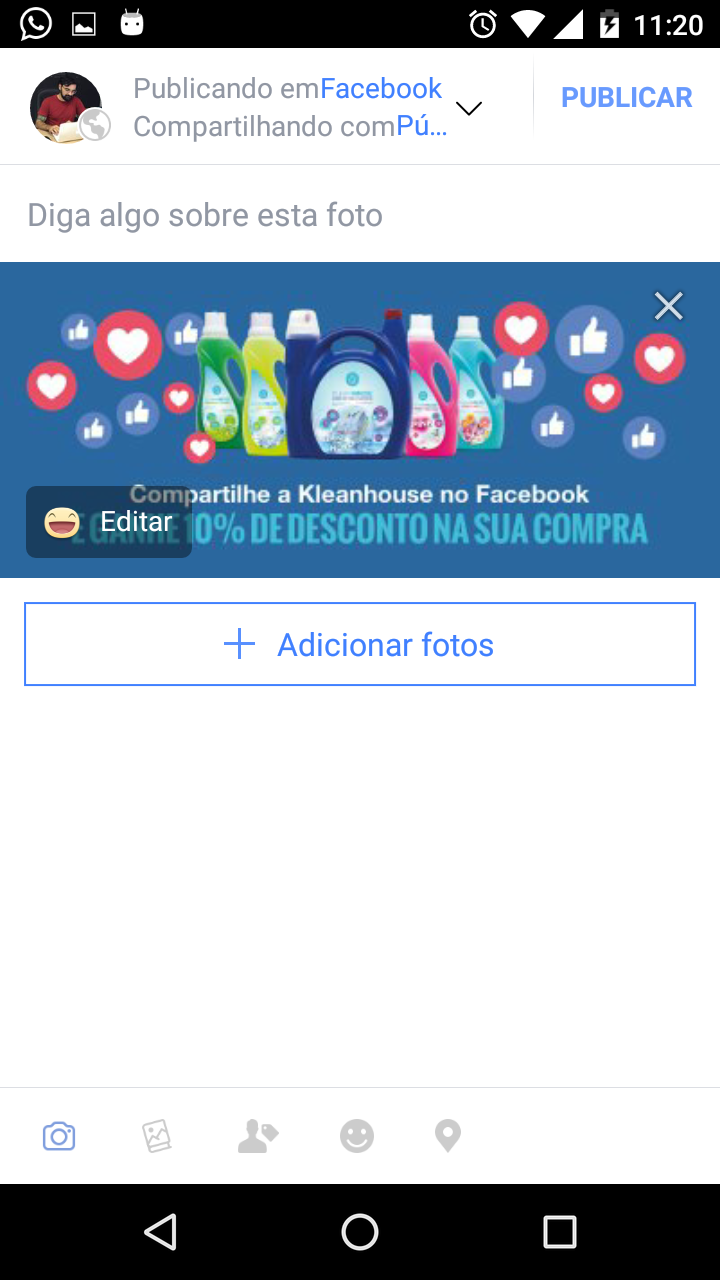Add a location with the pin icon
720x1280 pixels.
coord(448,1136)
